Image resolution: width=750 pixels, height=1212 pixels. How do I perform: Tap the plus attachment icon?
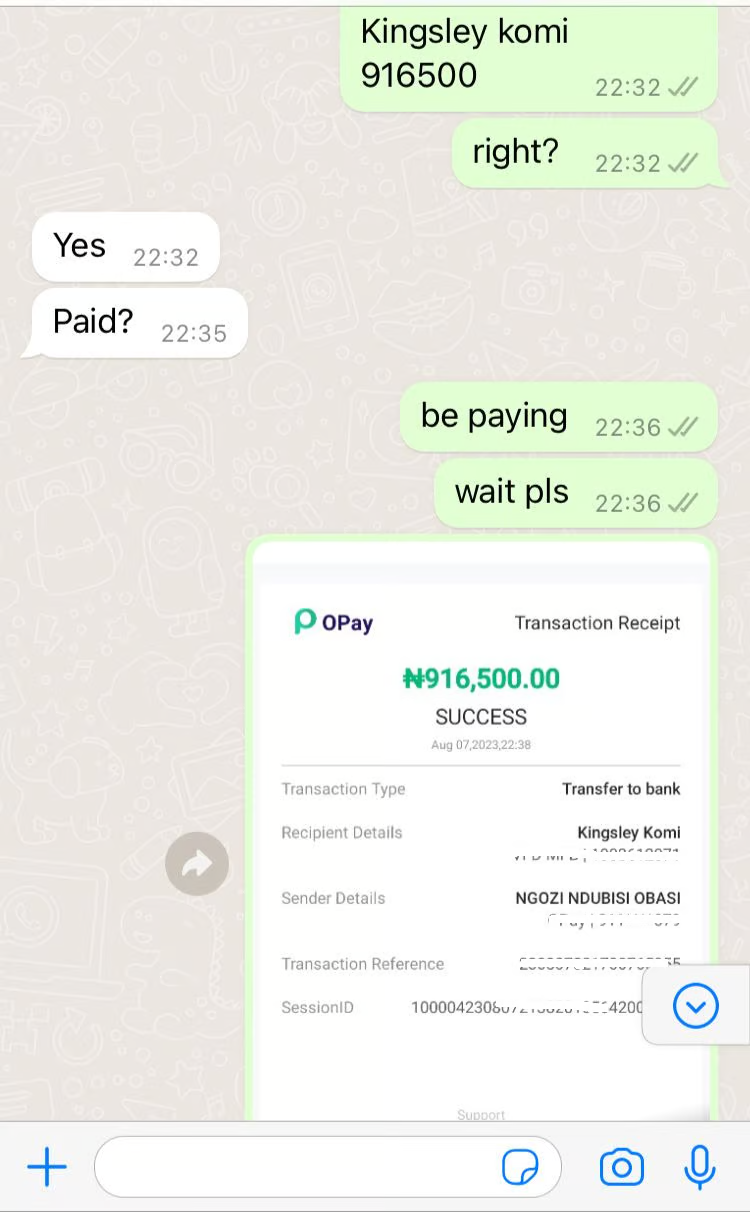[46, 1167]
